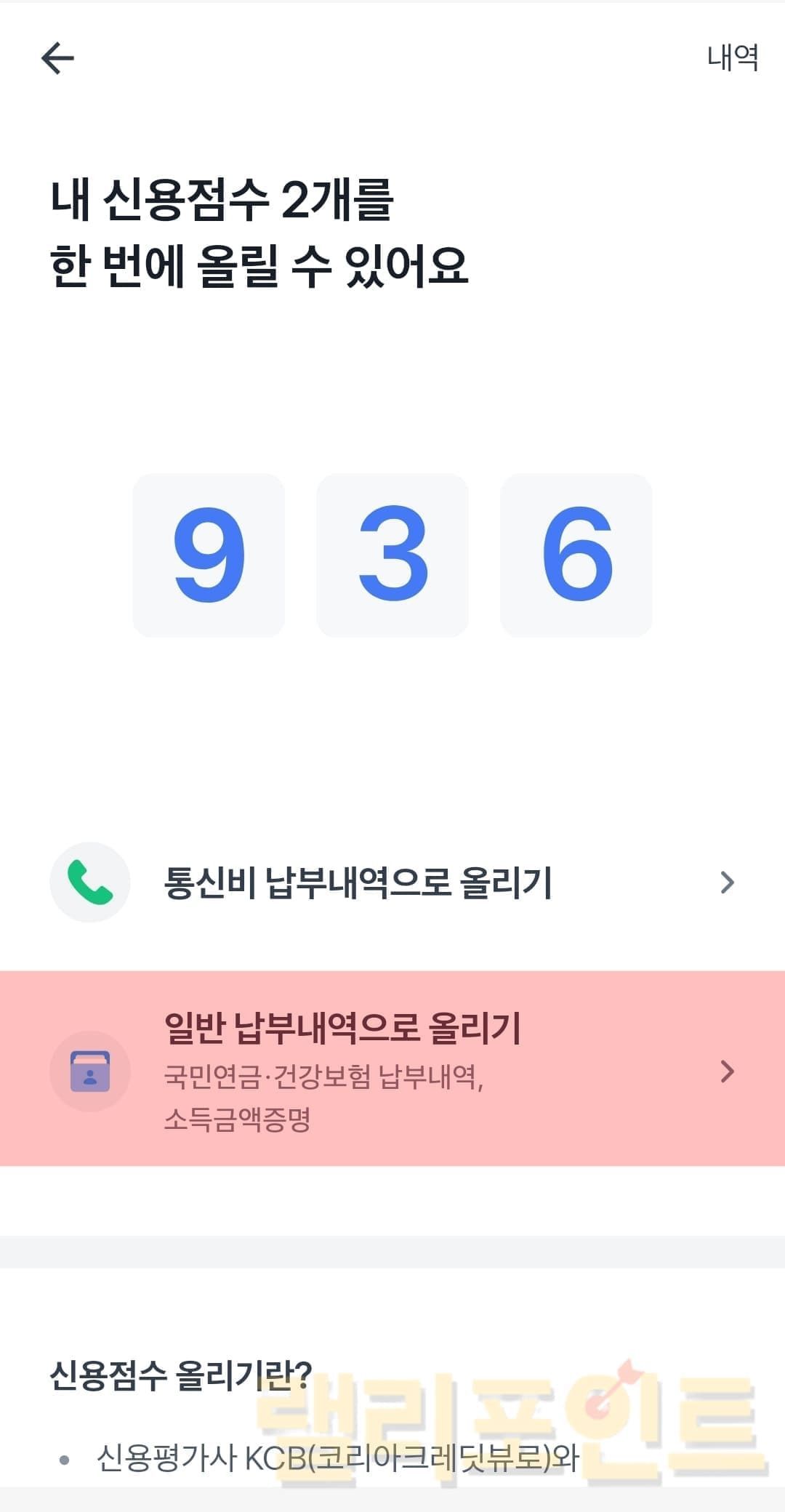Open 내역 history in the top bar
The height and width of the screenshot is (1512, 785).
click(x=732, y=58)
